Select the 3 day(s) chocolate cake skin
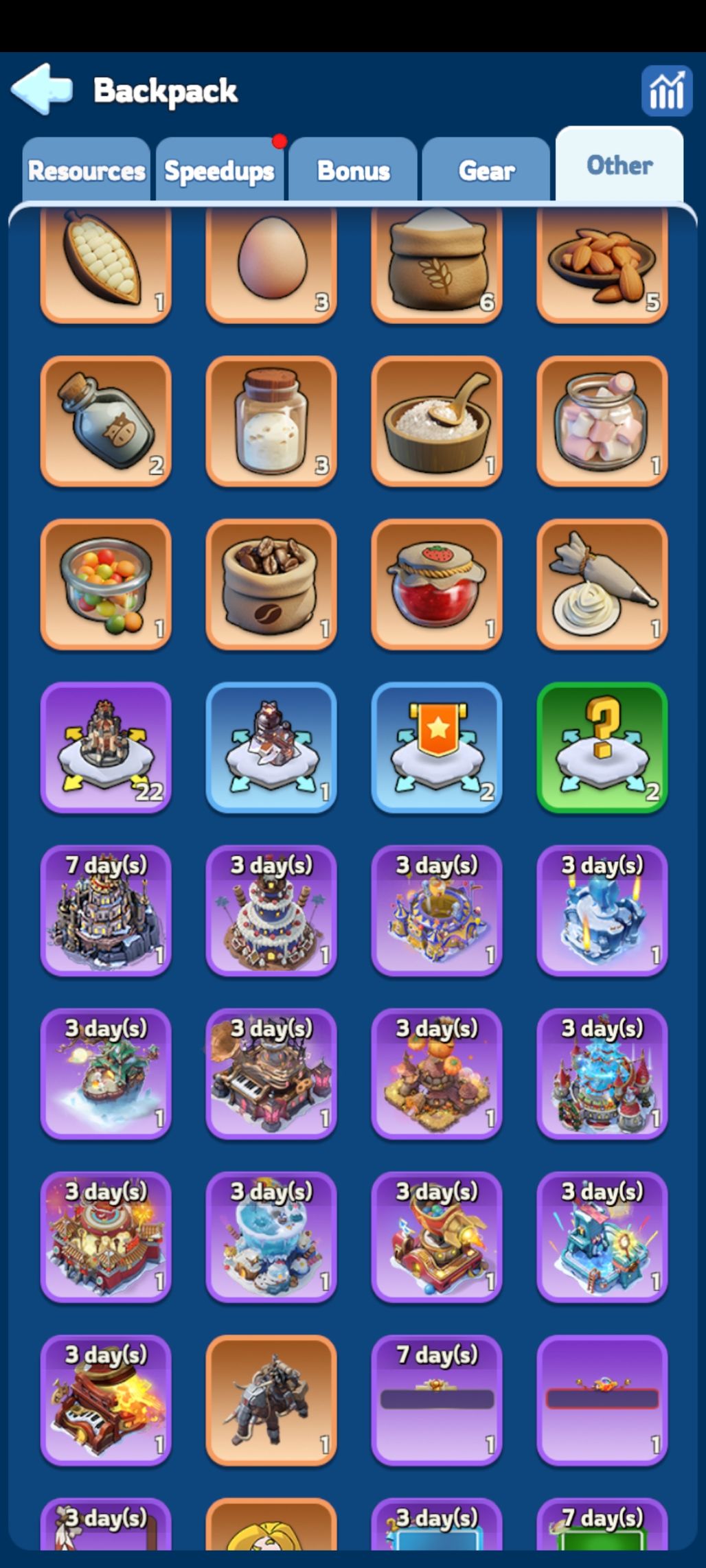 (271, 911)
